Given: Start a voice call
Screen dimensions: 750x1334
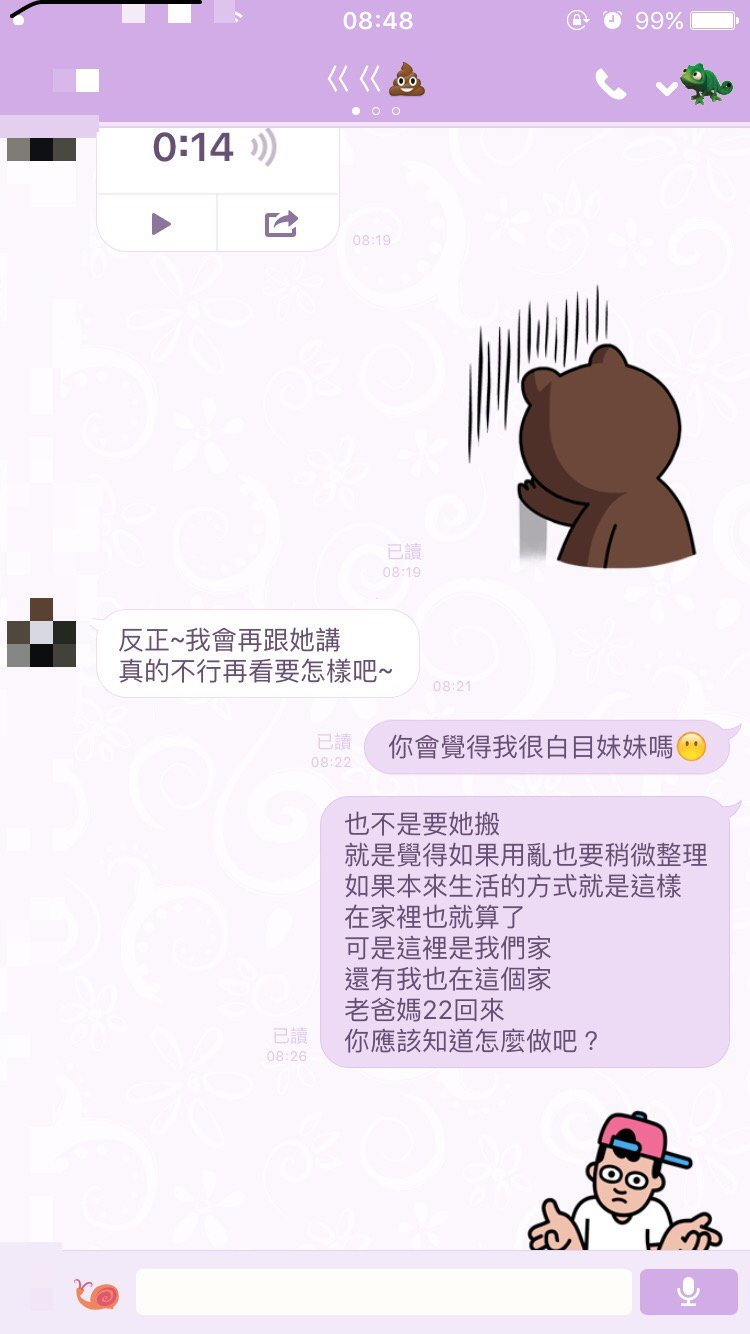Looking at the screenshot, I should [610, 85].
